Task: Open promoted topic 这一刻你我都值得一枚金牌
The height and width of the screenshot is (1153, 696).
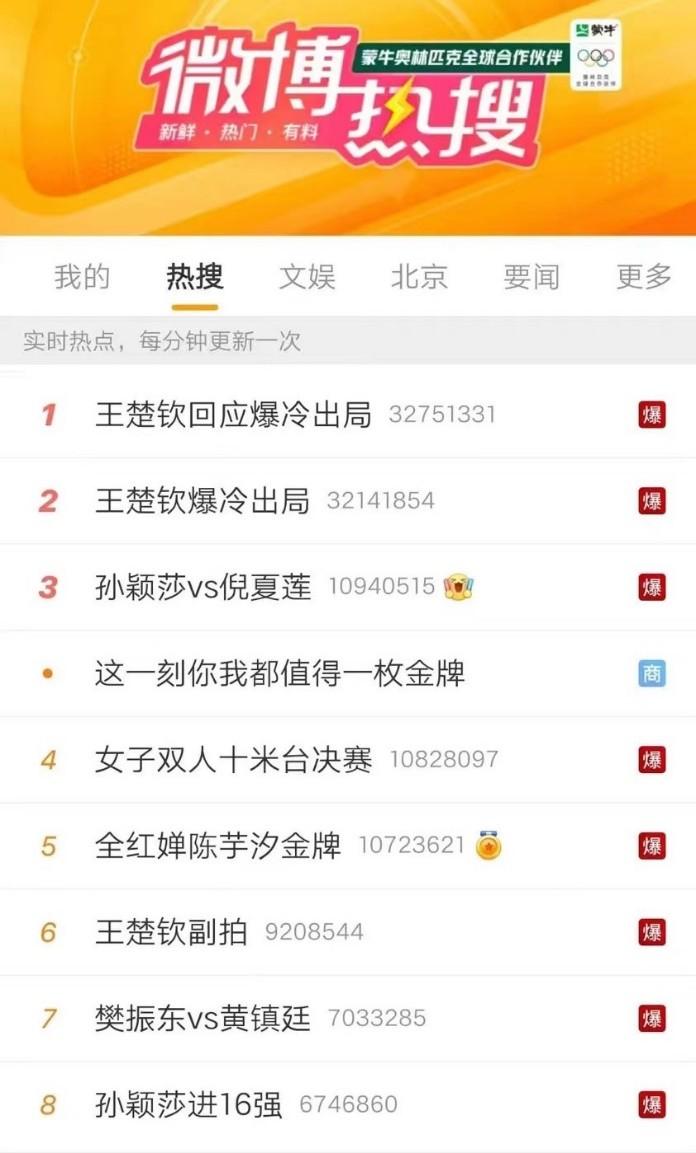Action: point(280,673)
